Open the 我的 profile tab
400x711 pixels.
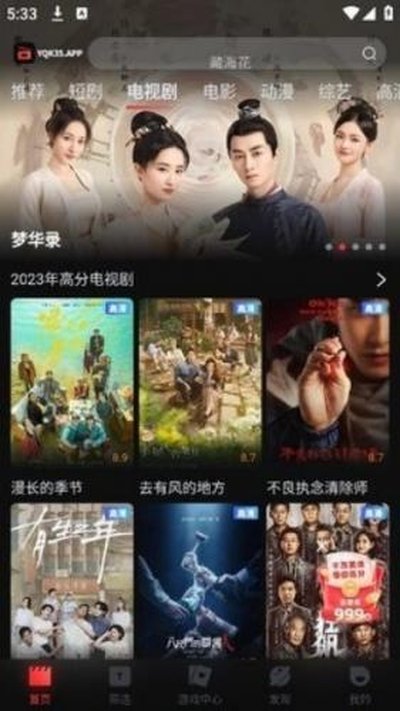coord(360,685)
